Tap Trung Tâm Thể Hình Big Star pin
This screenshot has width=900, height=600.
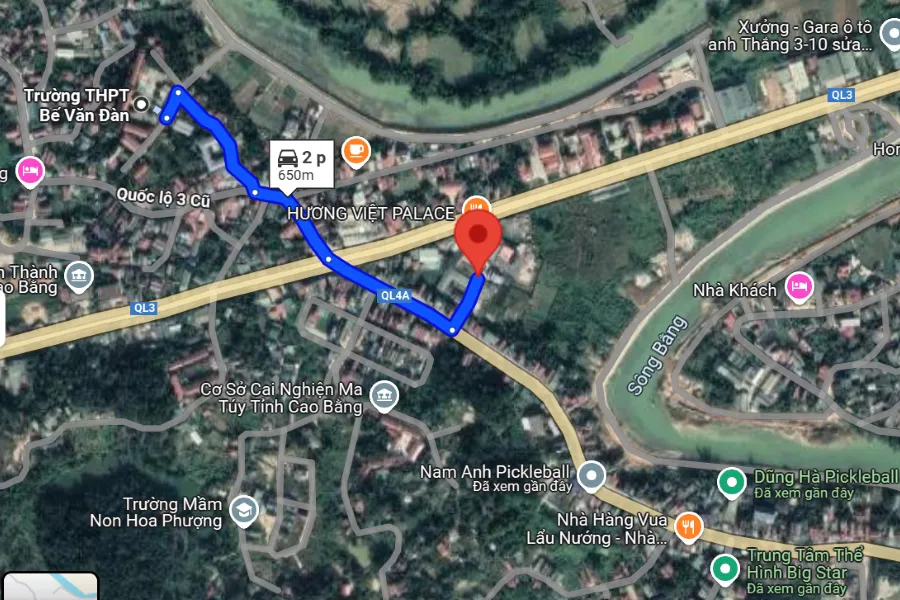[724, 569]
